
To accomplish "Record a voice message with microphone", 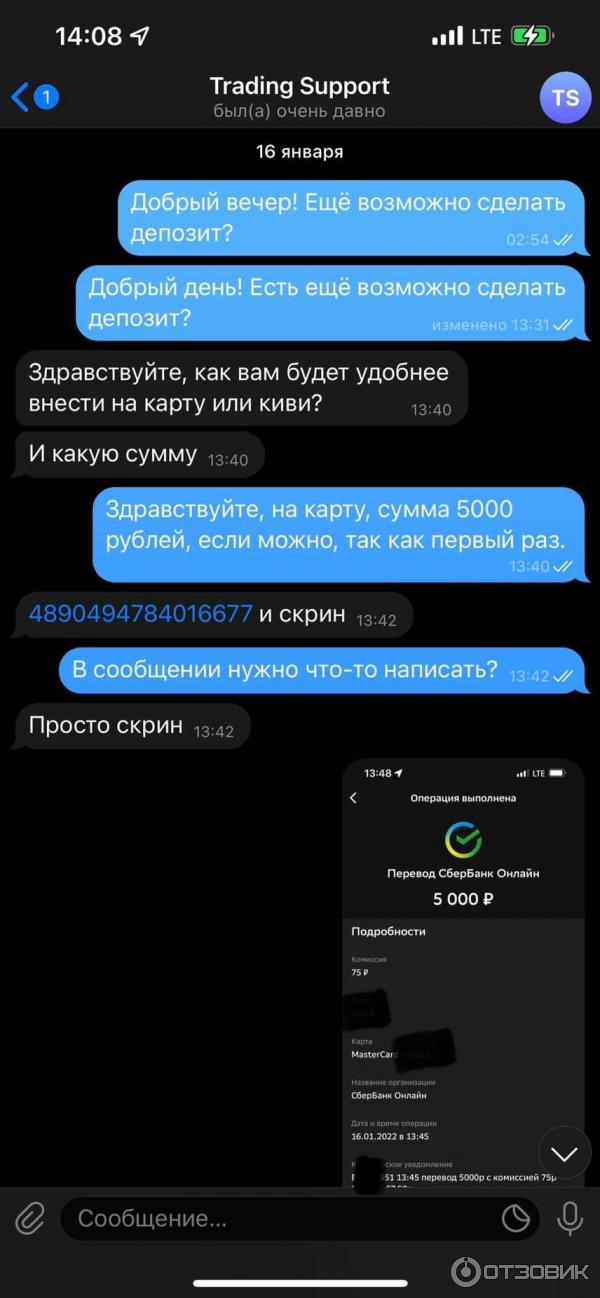I will point(570,1218).
